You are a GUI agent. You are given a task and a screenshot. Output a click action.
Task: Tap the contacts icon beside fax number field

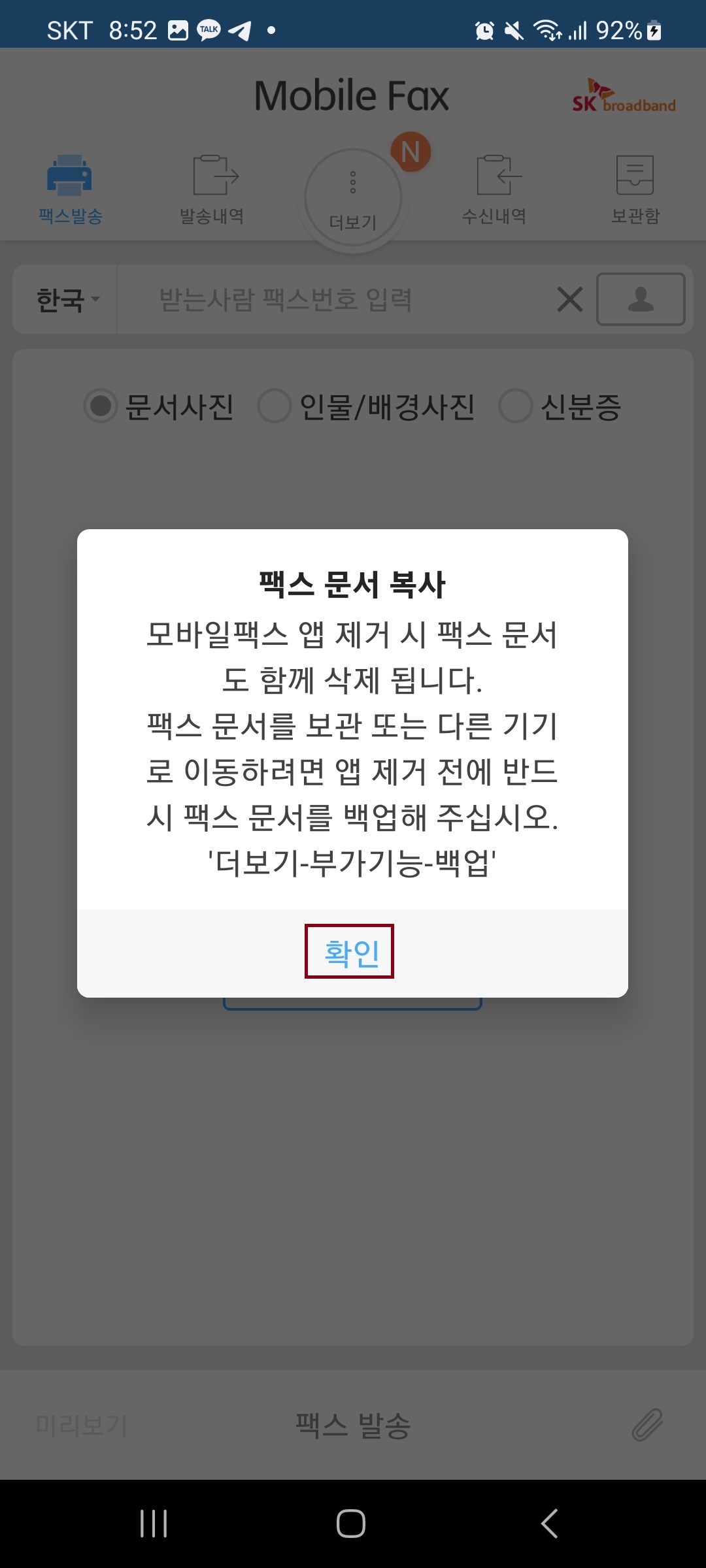tap(641, 299)
